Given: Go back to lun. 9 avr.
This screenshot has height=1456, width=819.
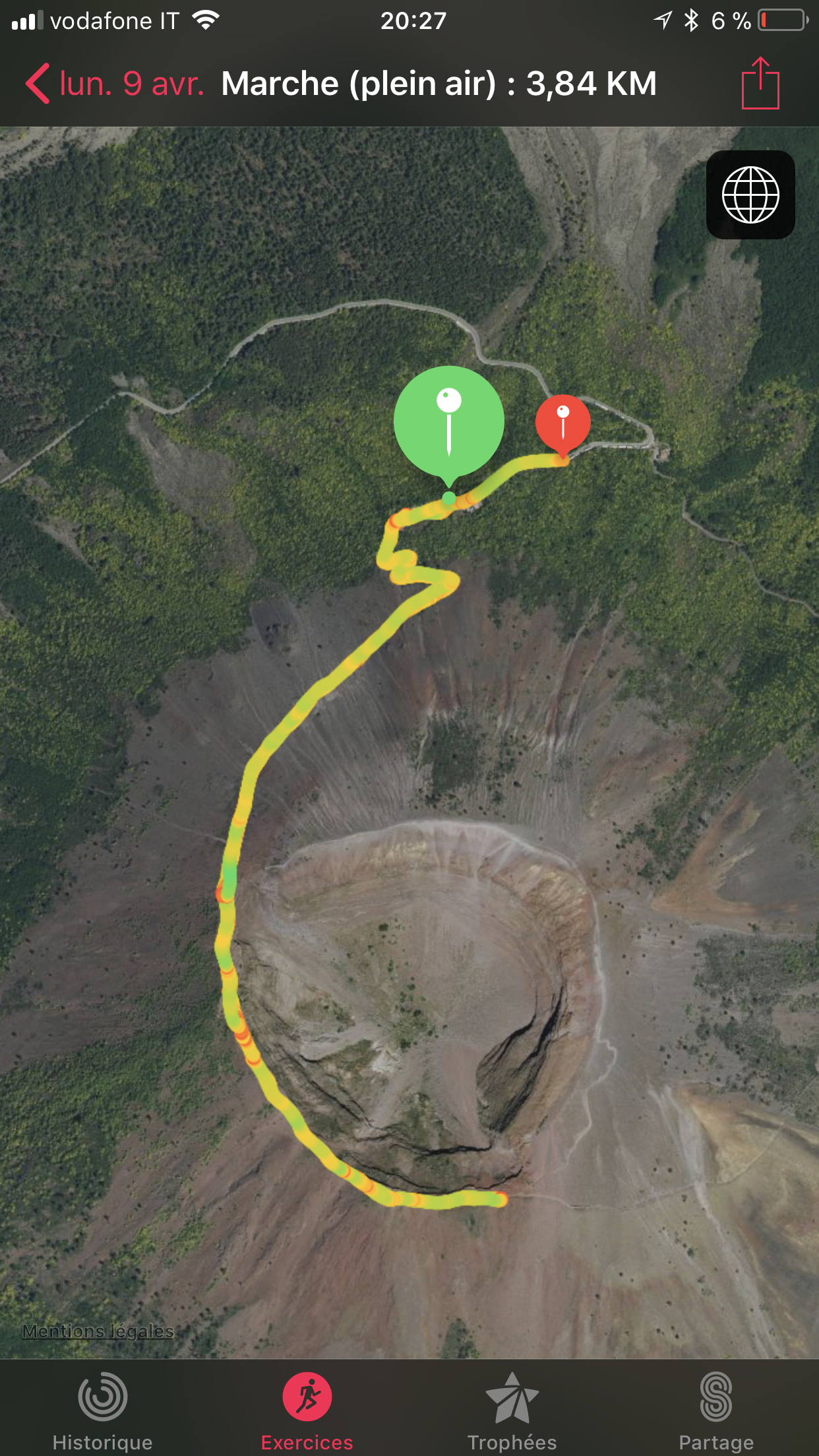Looking at the screenshot, I should [x=115, y=84].
